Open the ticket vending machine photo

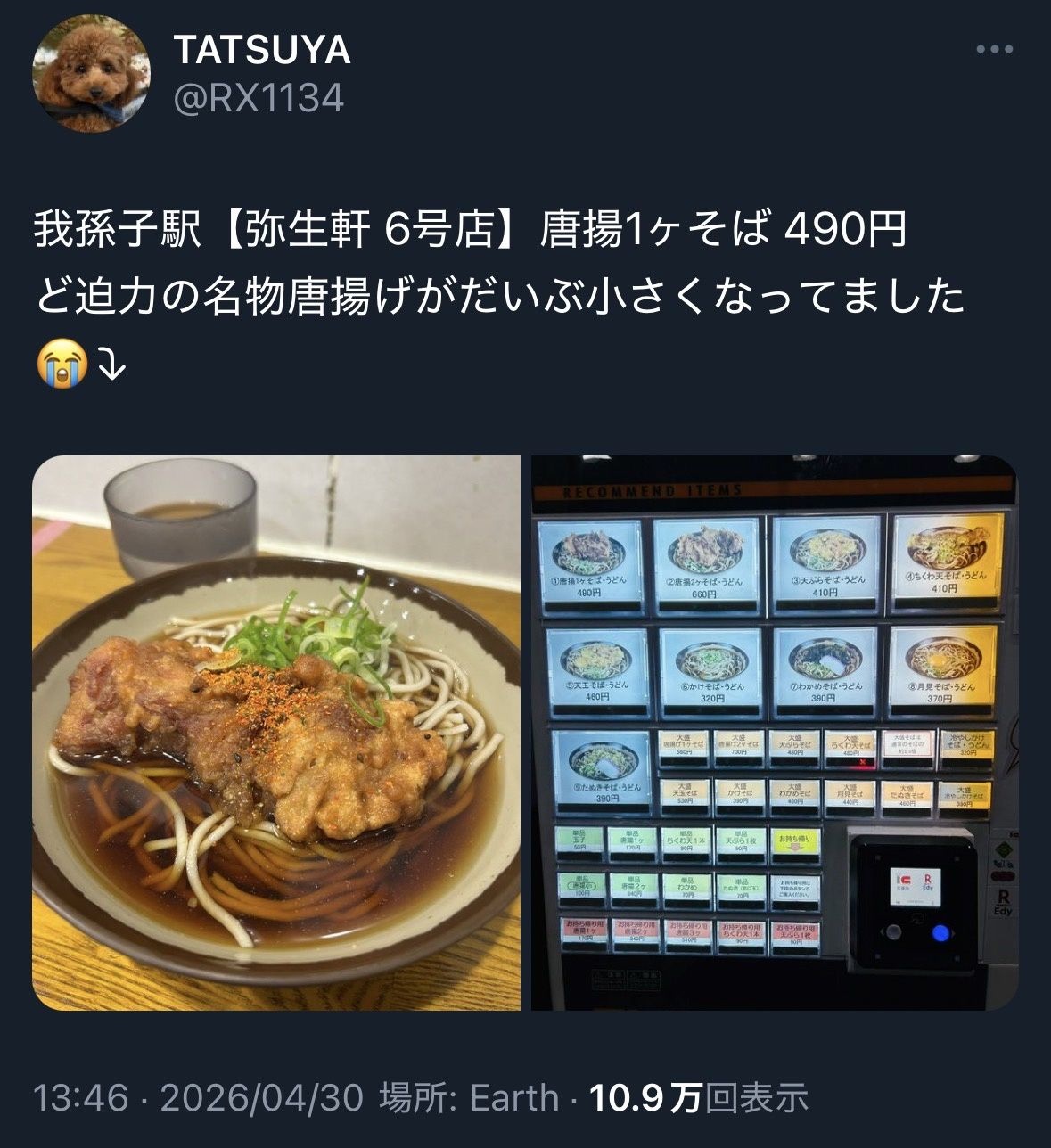(x=773, y=733)
